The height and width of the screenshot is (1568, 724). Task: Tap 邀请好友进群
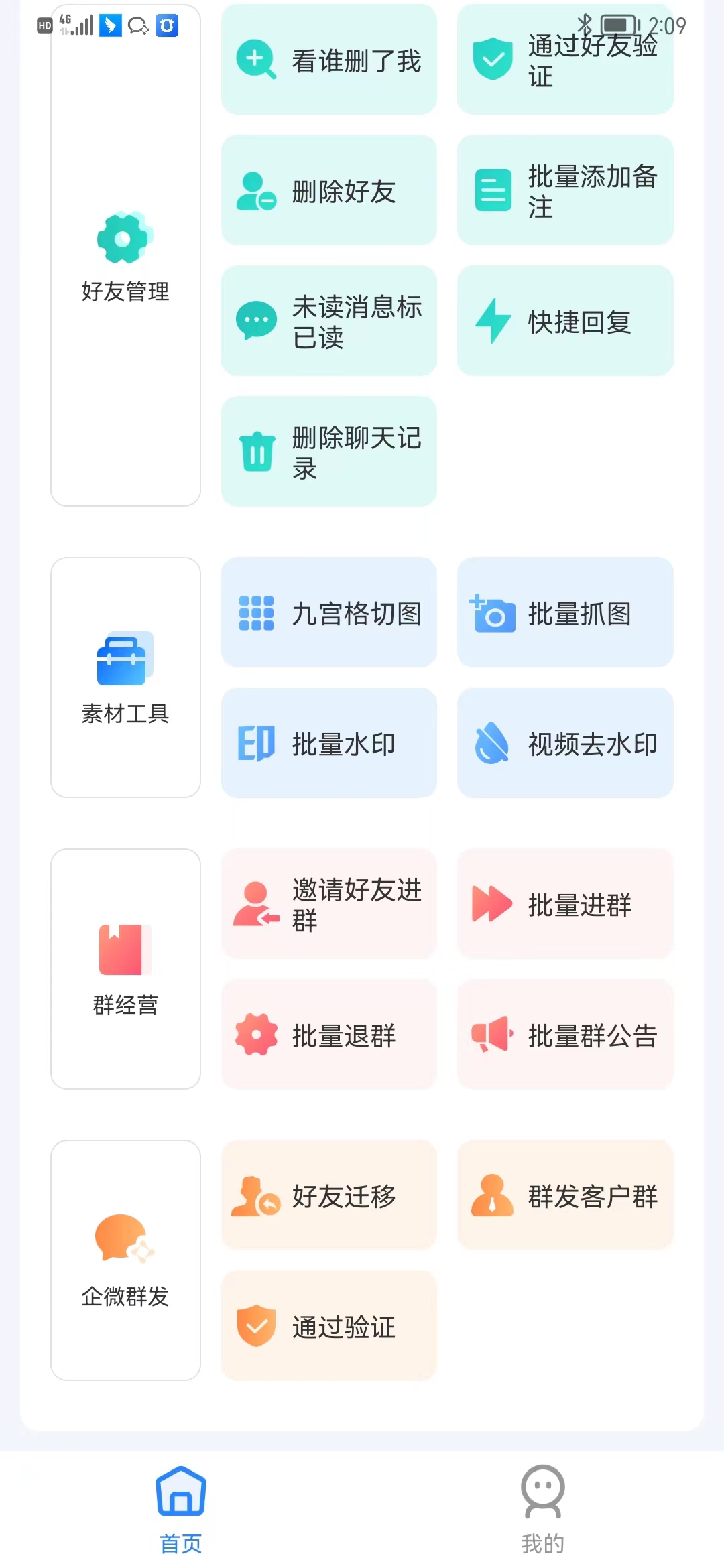click(329, 904)
